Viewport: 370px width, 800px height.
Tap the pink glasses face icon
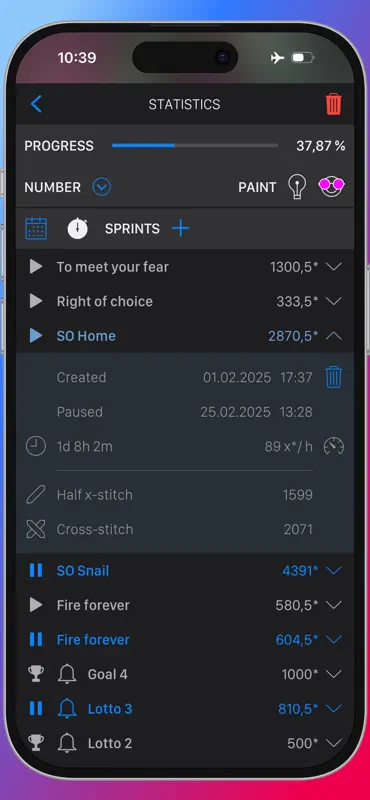(331, 187)
